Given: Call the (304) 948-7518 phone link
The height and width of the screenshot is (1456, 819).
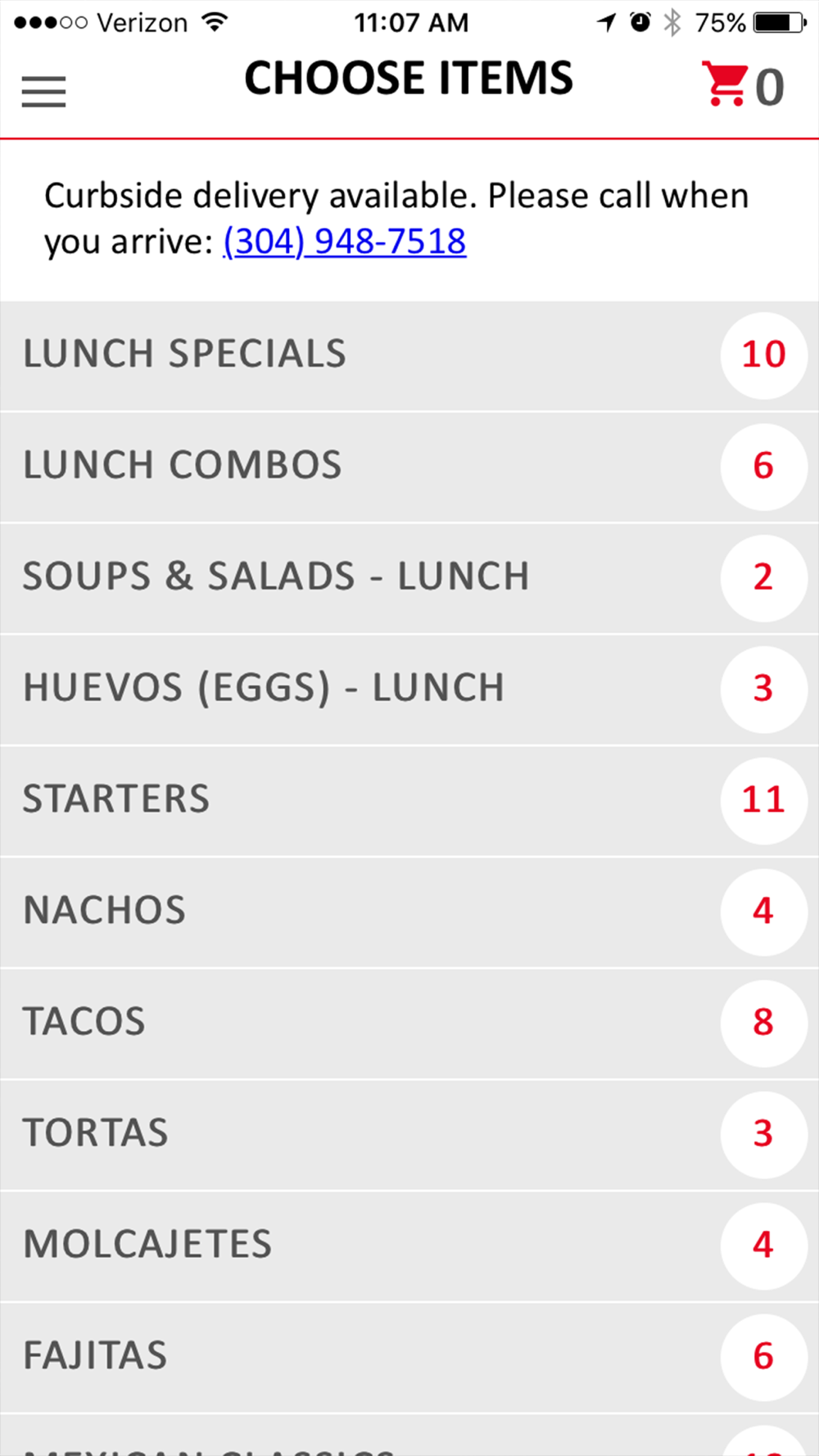Looking at the screenshot, I should point(345,242).
